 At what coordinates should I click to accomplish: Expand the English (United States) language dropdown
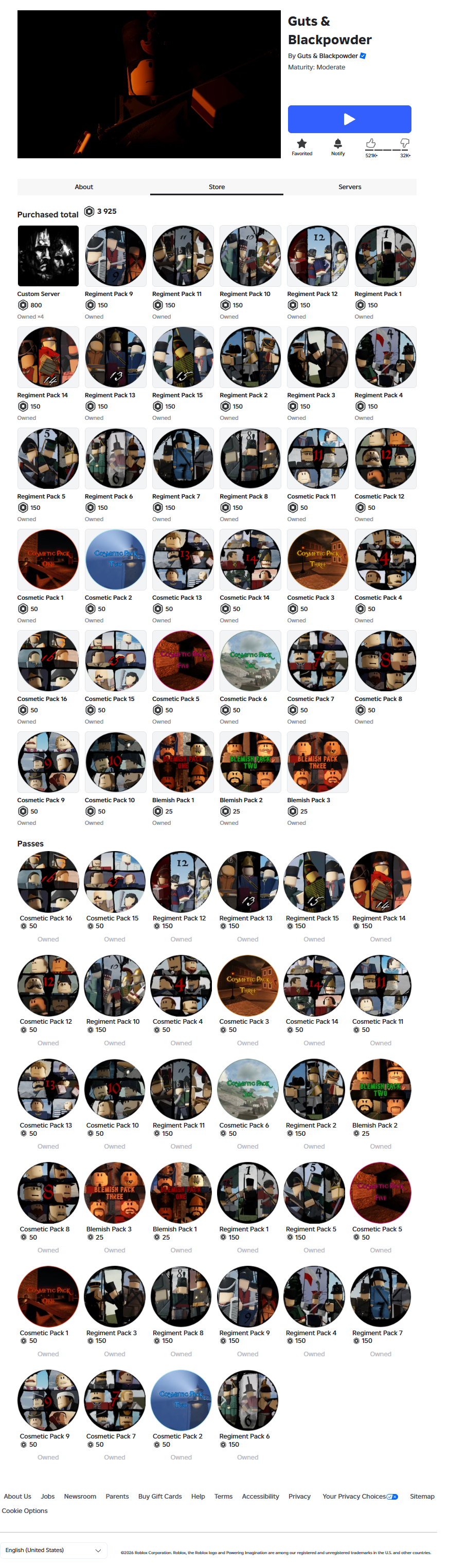53,1549
